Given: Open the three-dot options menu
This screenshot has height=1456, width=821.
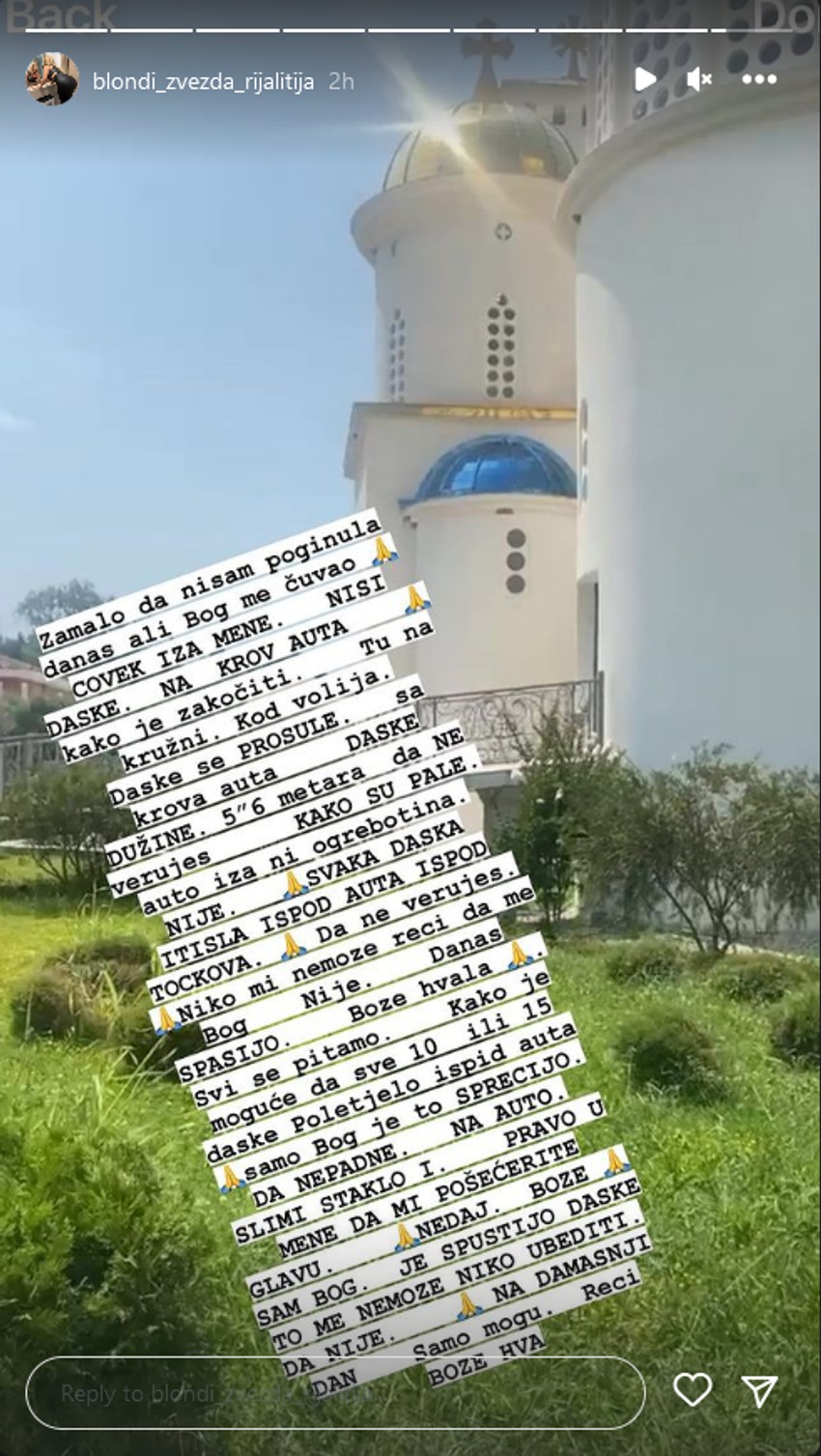Looking at the screenshot, I should [759, 80].
